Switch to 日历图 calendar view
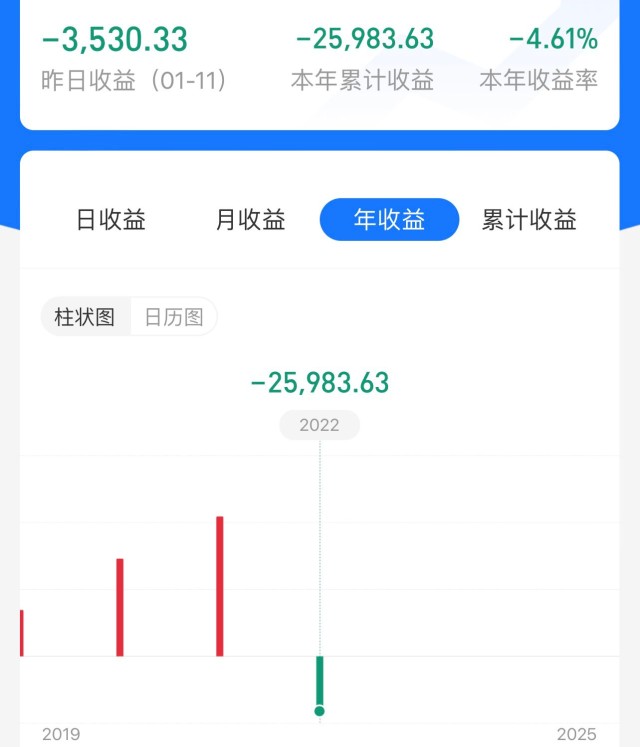This screenshot has height=747, width=640. click(x=174, y=318)
